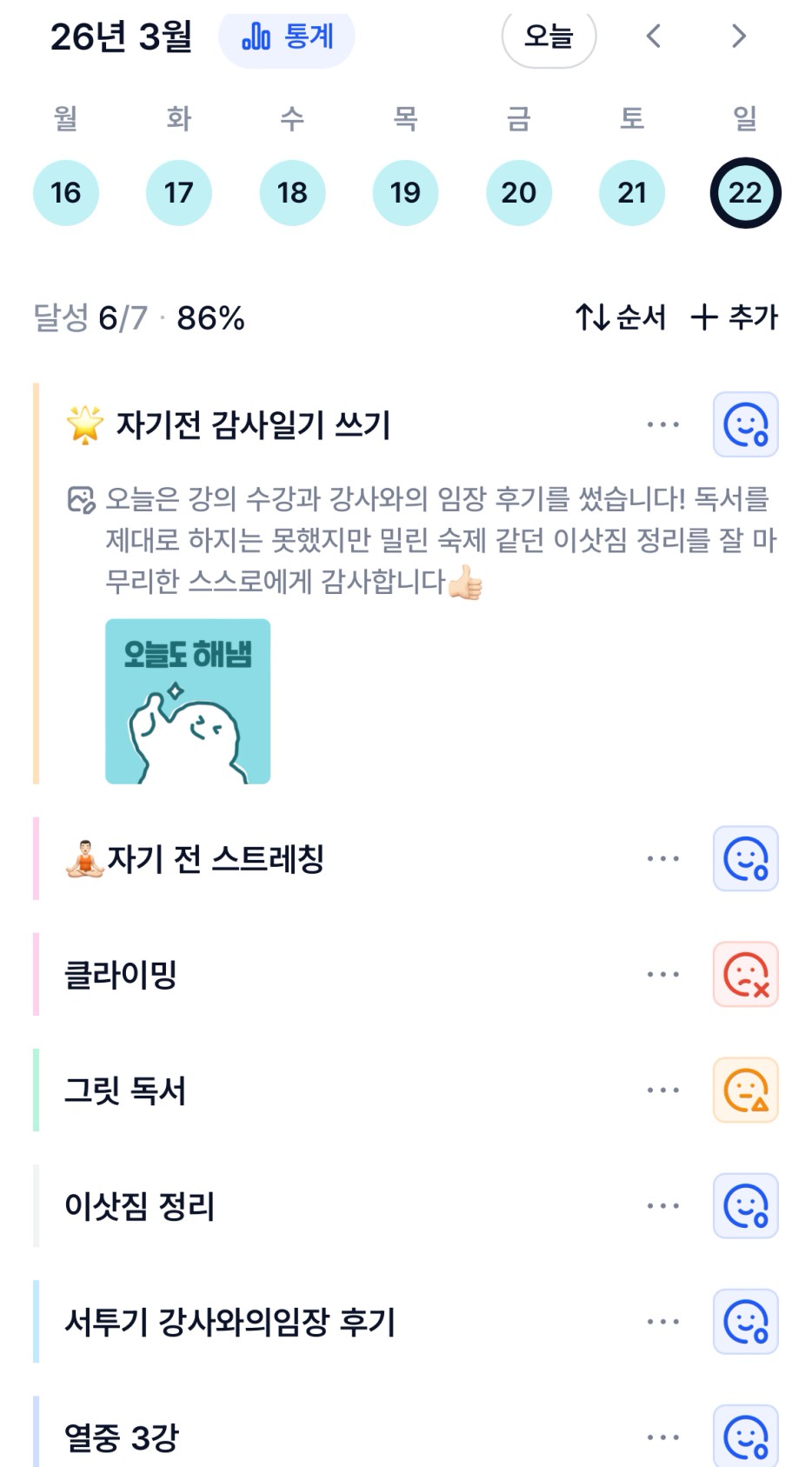Add a new habit with 추가
Screen dimensions: 812x1467
(735, 317)
